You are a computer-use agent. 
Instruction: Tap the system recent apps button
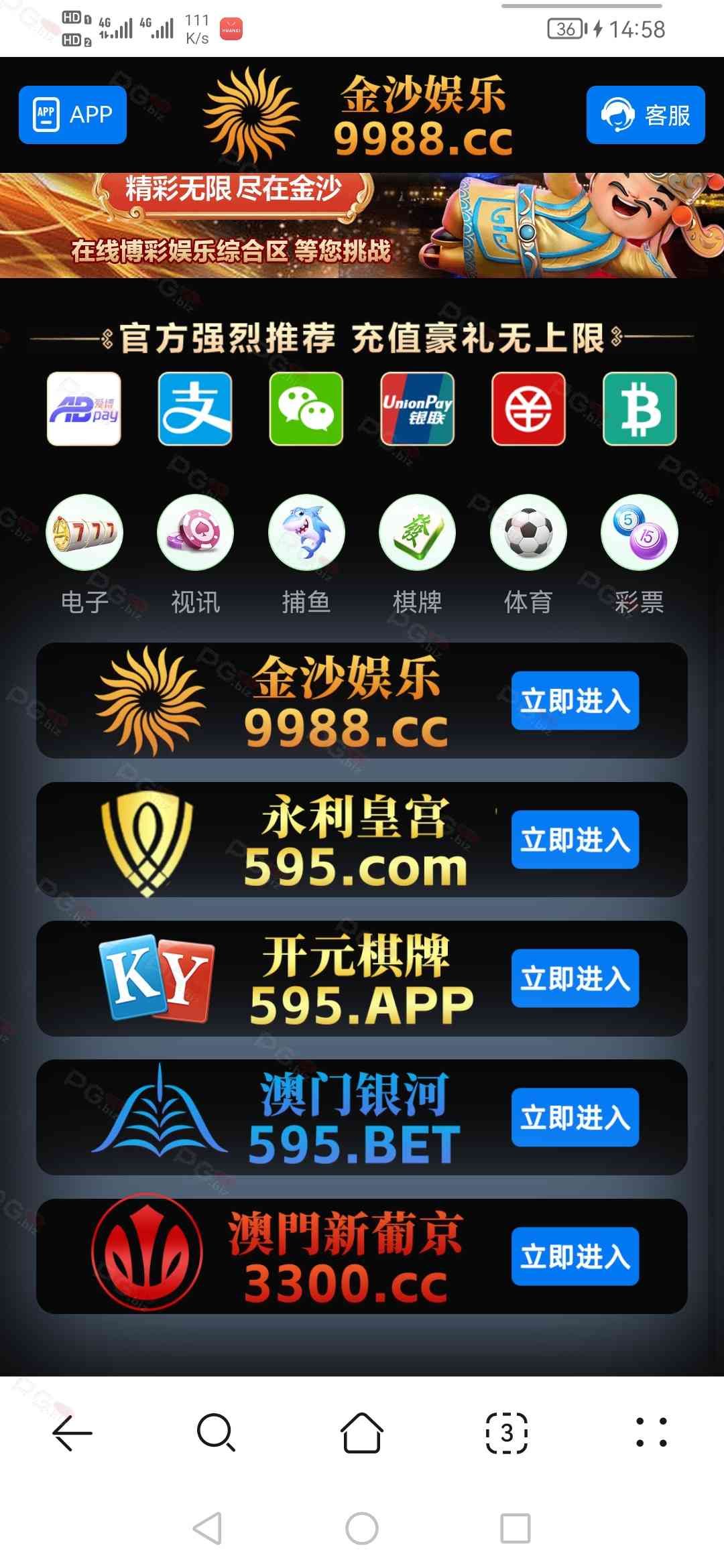tap(515, 1528)
